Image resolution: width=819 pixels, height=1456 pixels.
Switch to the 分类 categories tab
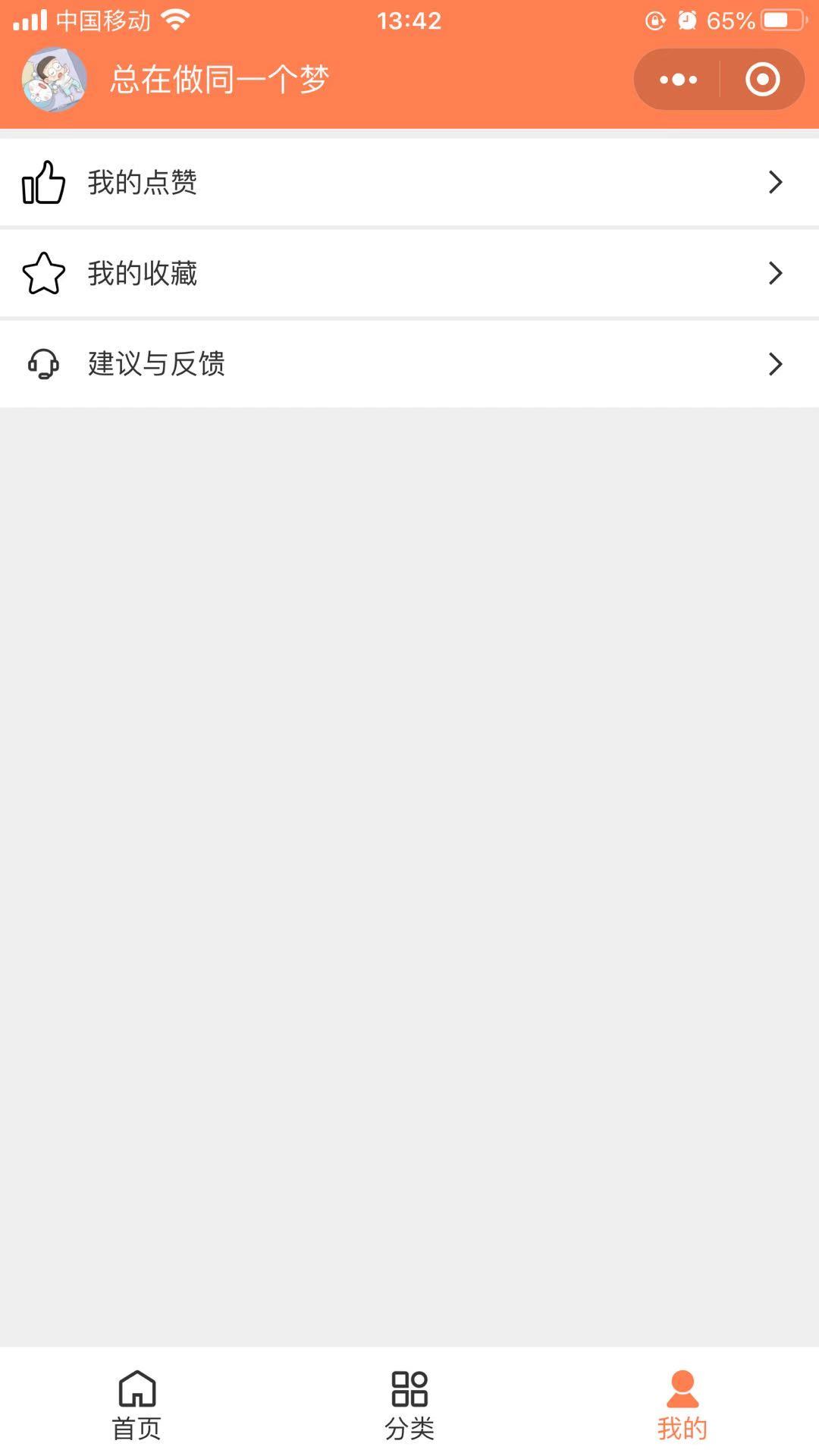coord(409,1404)
